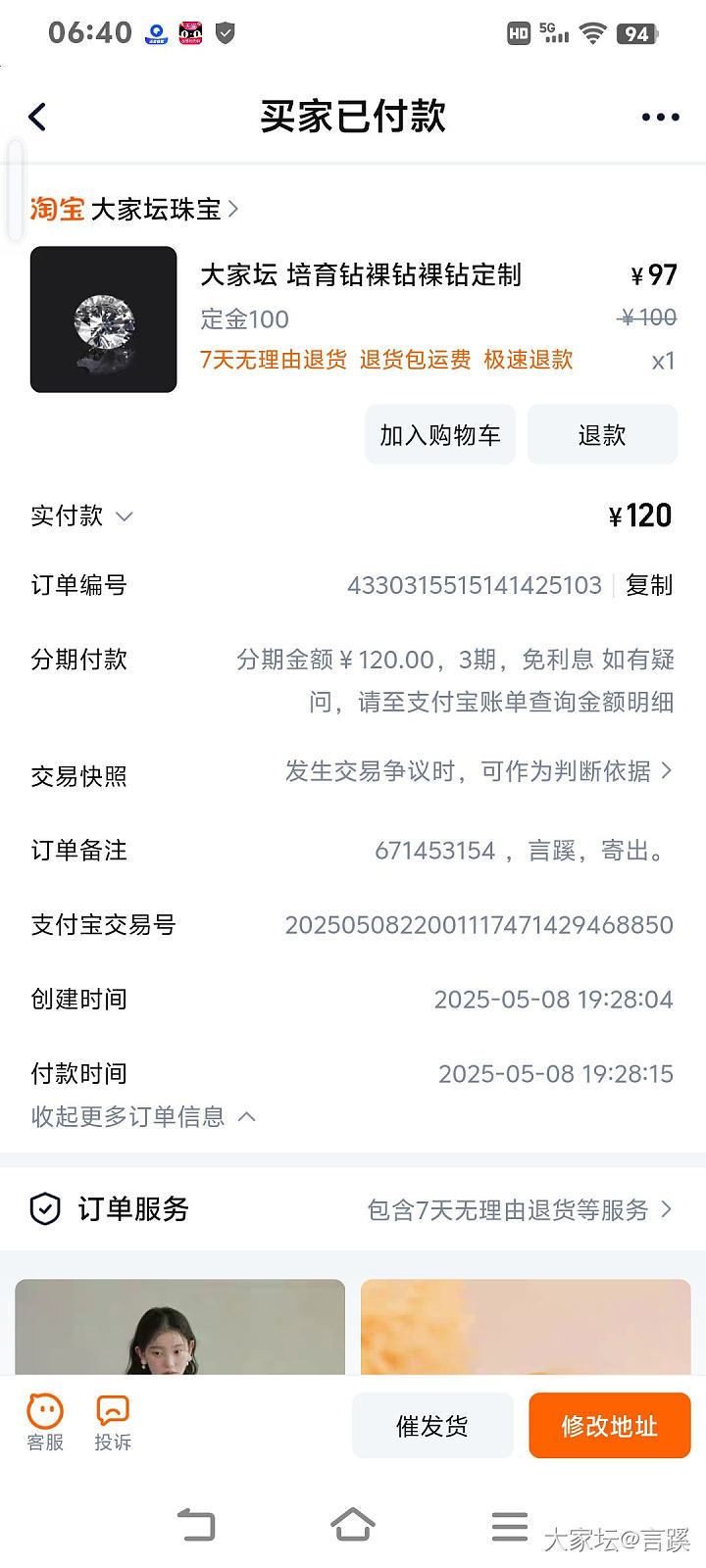This screenshot has width=706, height=1568.
Task: Tap 催发货 to urge shipment
Action: click(x=432, y=1426)
